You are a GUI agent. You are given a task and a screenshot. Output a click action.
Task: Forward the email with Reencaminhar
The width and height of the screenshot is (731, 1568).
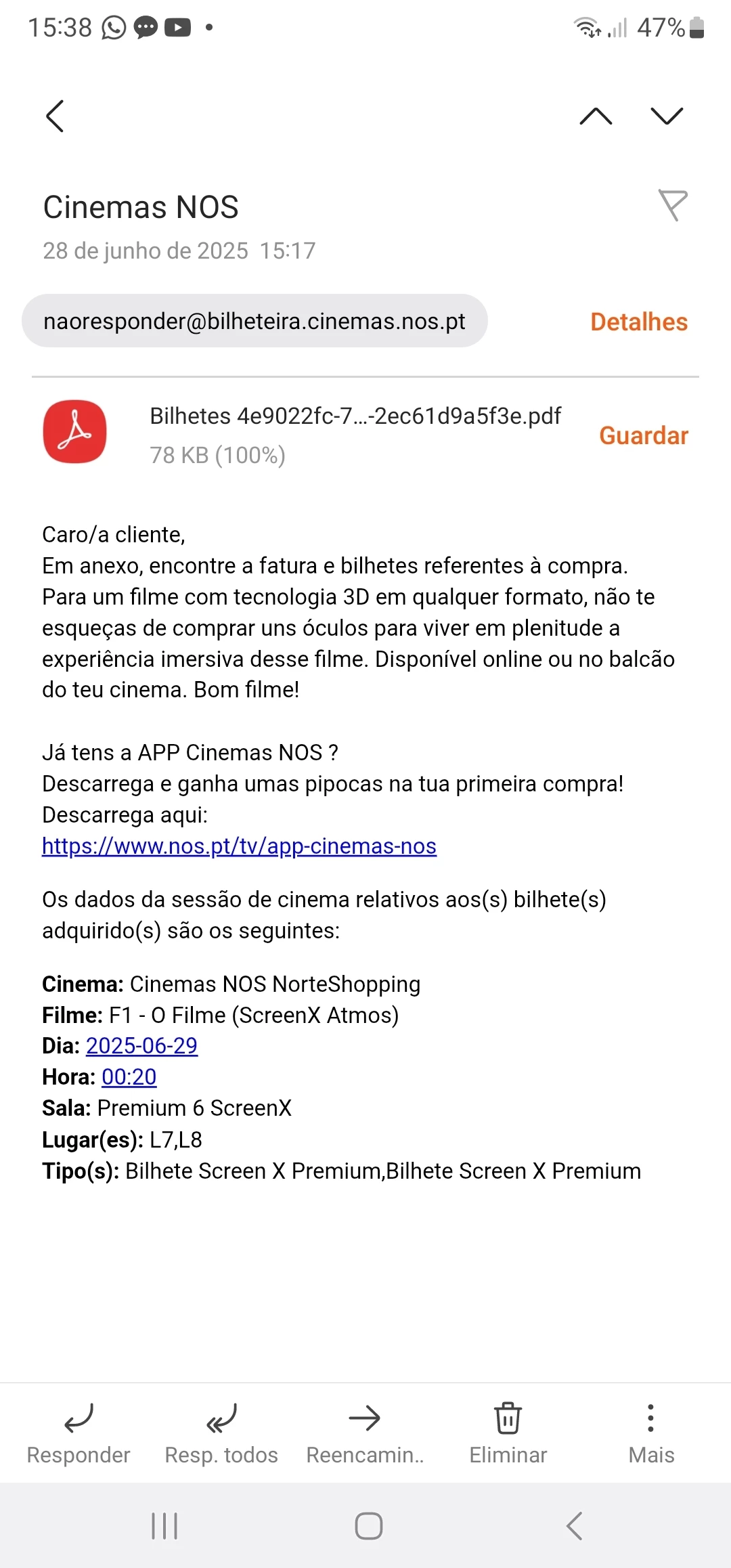coord(365,1433)
